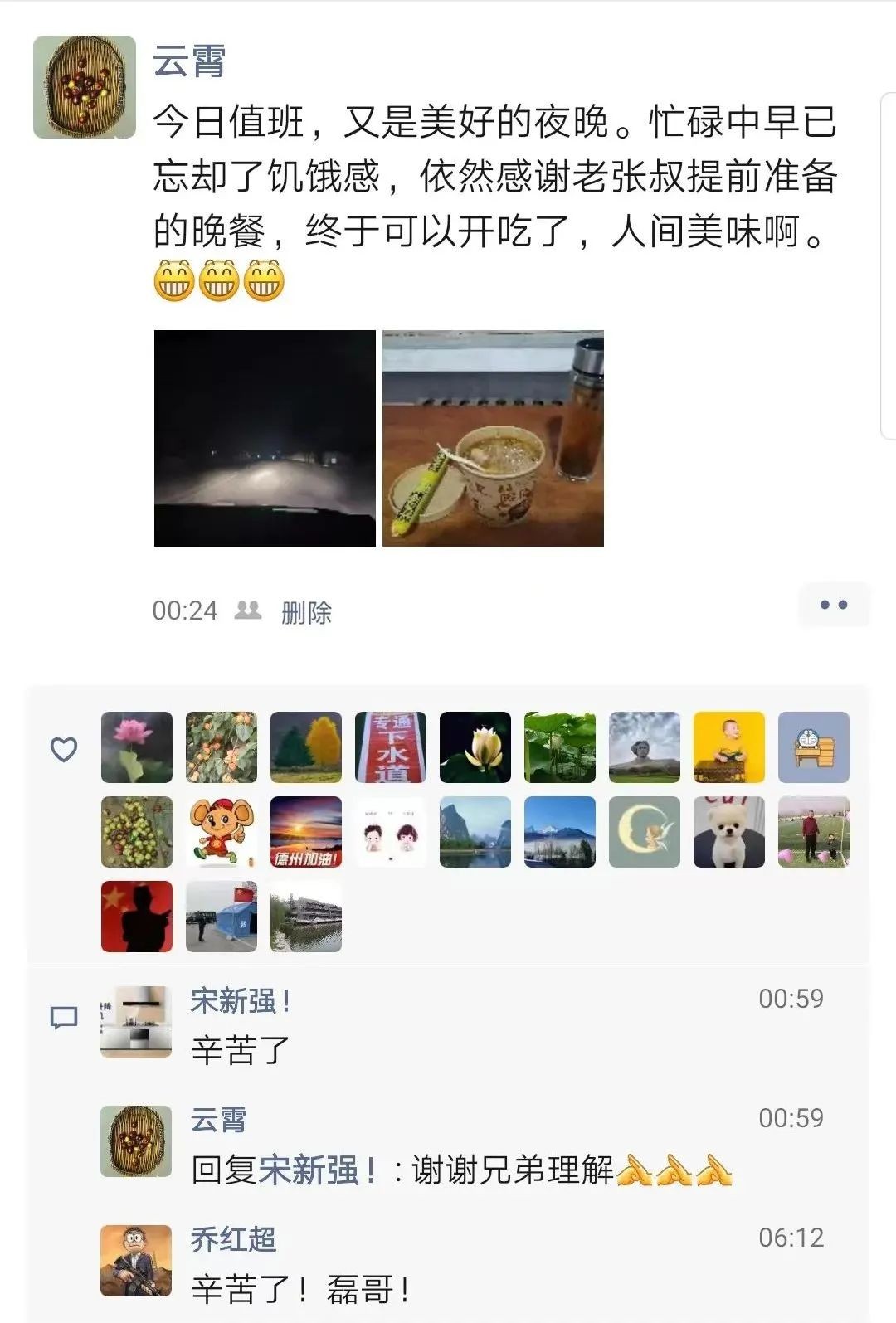
Task: View the 德州加油 sunset avatar's profile
Action: (306, 832)
